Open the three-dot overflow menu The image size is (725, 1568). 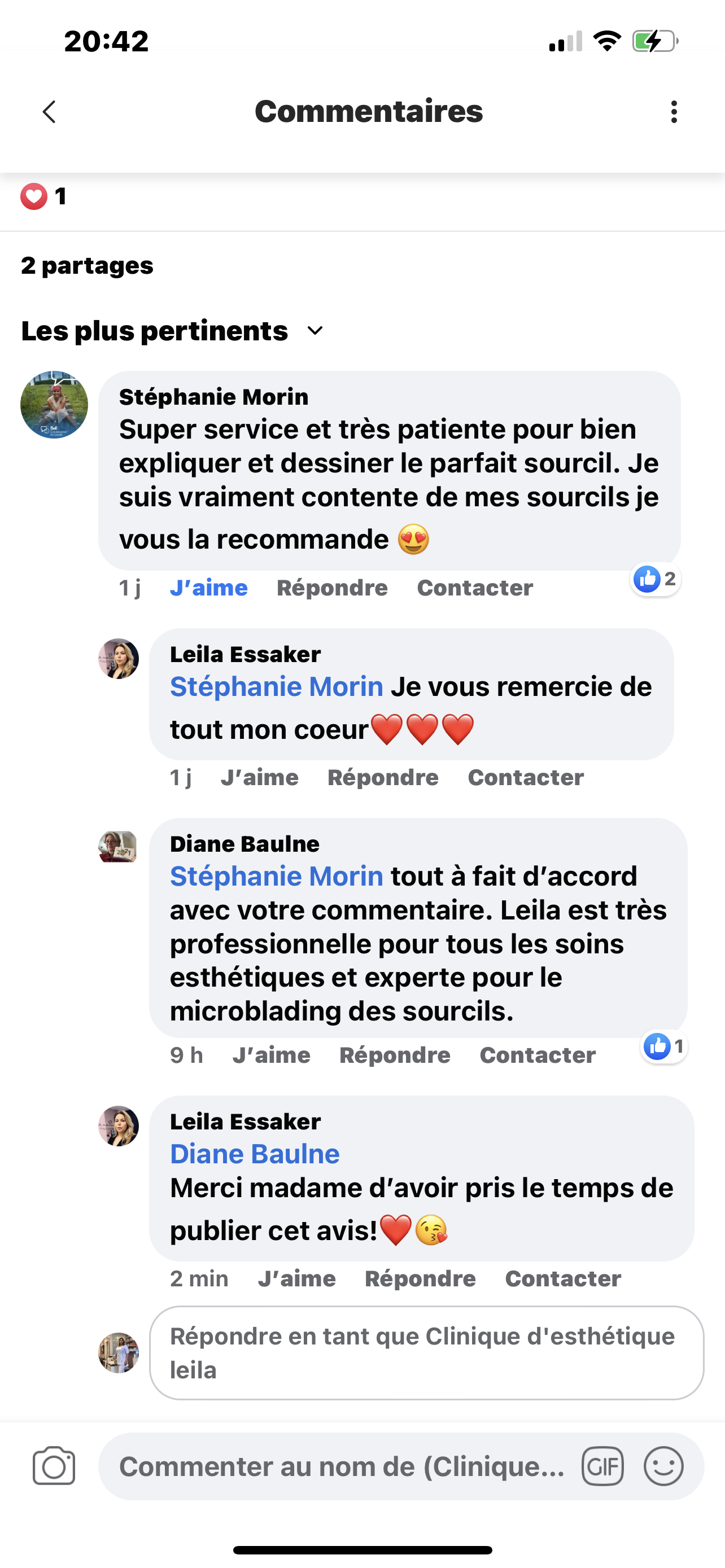point(673,112)
